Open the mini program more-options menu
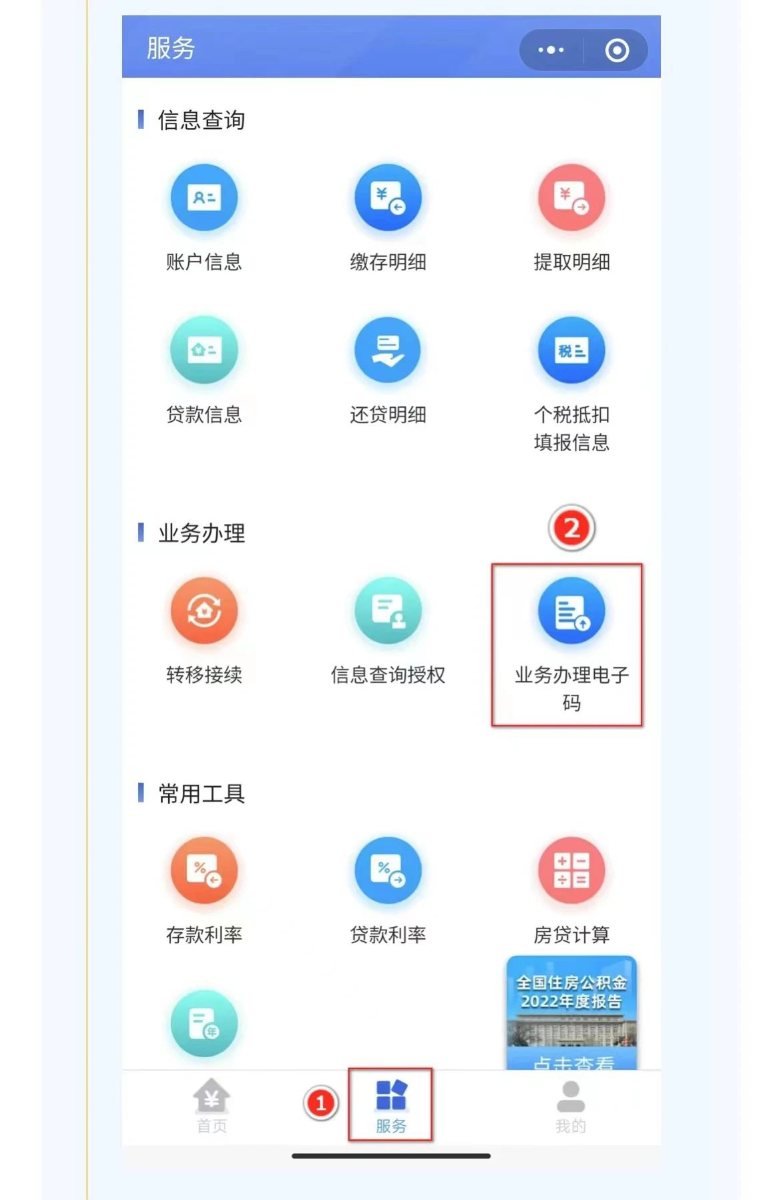This screenshot has width=781, height=1200. point(551,49)
